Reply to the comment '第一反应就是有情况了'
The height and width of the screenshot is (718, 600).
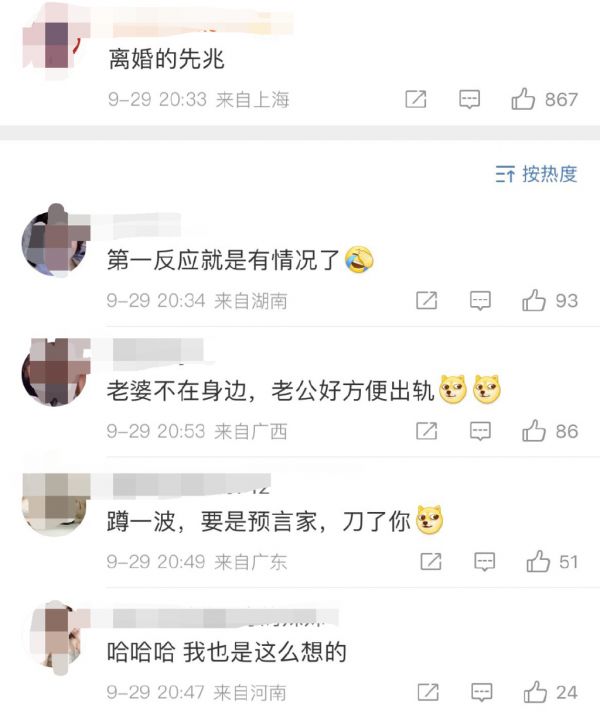coord(480,300)
